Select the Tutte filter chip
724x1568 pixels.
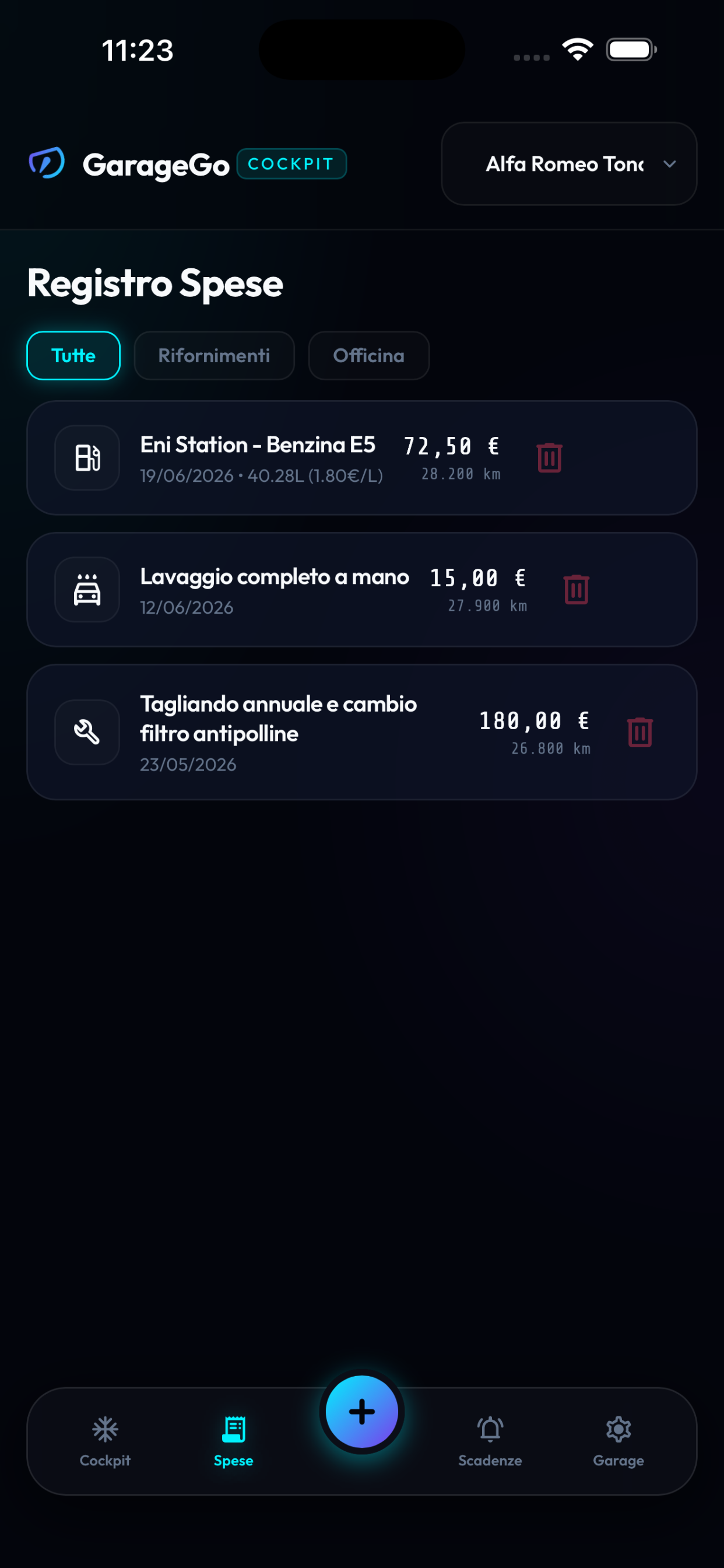tap(73, 355)
